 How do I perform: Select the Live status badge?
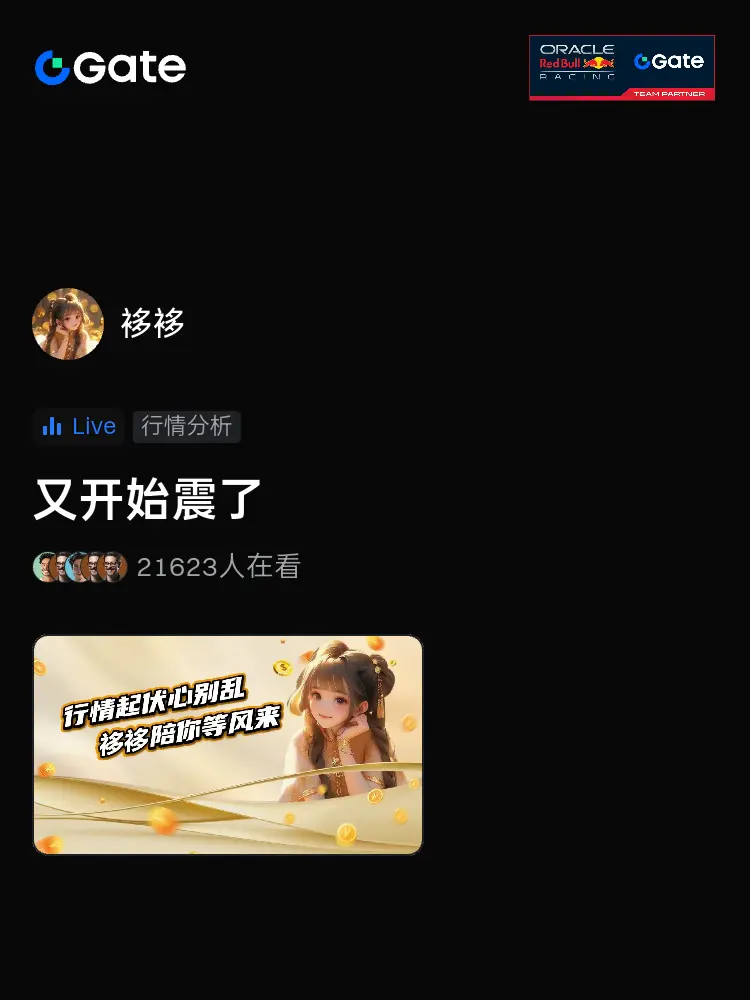(x=78, y=426)
